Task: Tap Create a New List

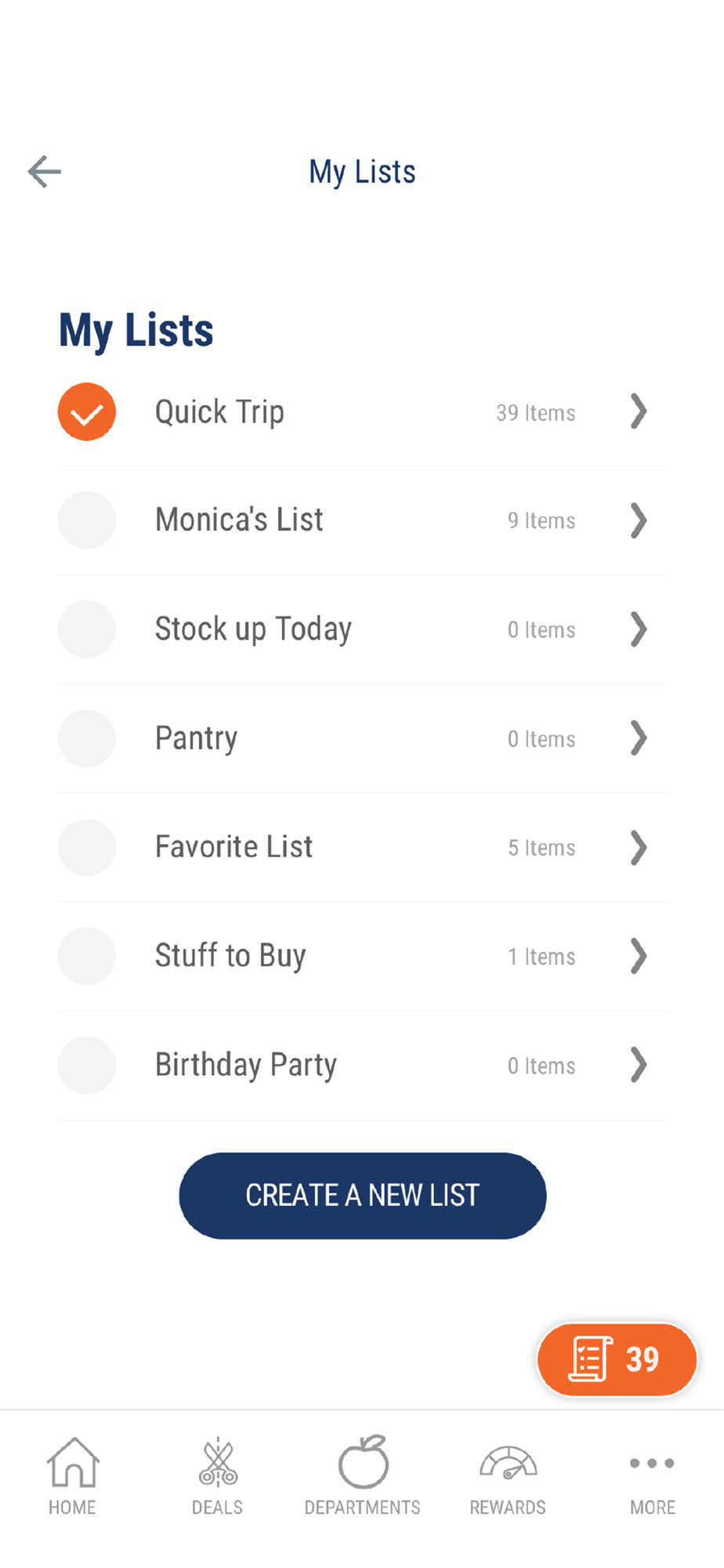Action: [x=362, y=1196]
